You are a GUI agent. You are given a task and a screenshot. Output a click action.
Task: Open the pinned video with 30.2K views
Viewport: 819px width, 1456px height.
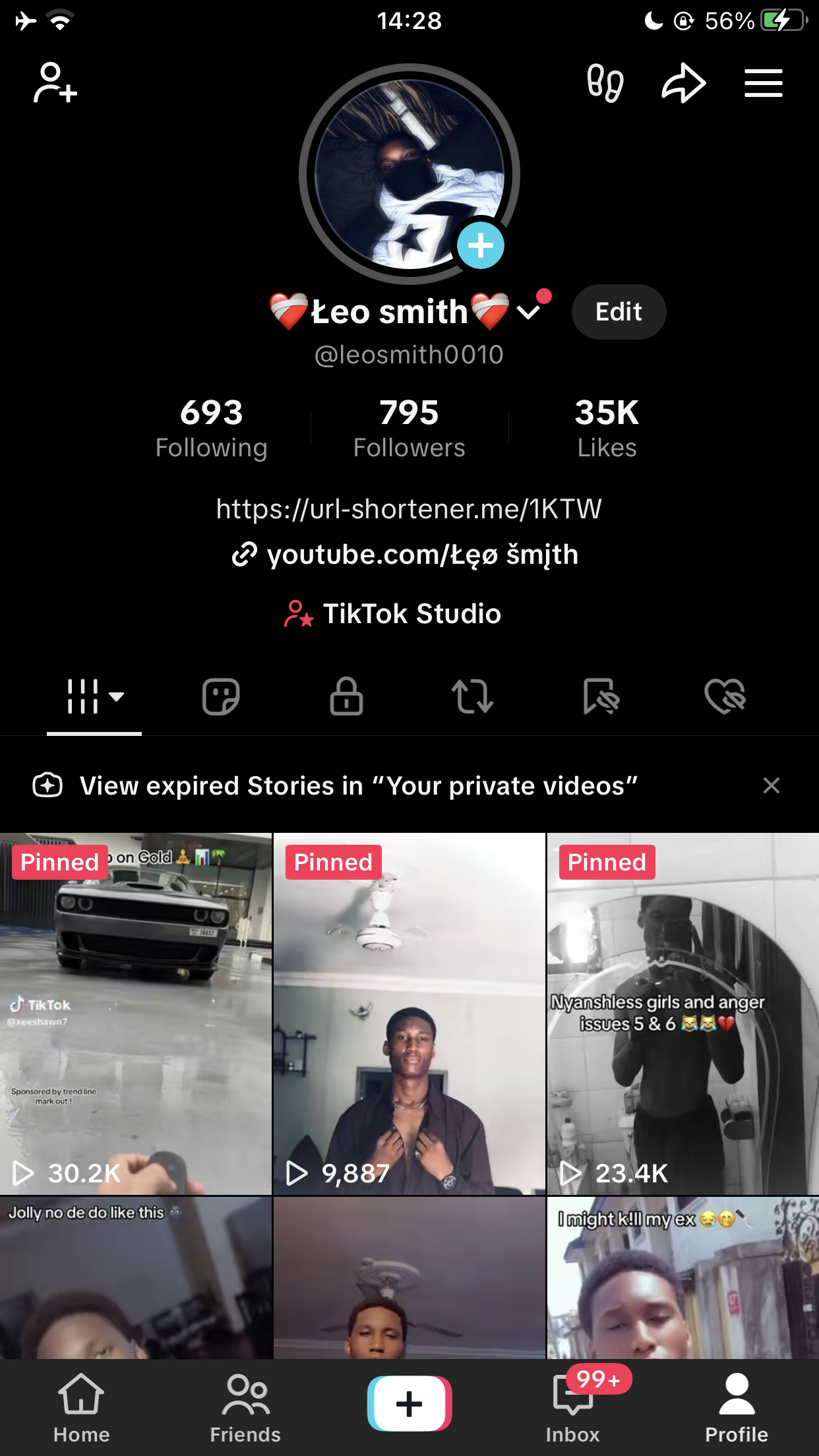coord(136,1014)
